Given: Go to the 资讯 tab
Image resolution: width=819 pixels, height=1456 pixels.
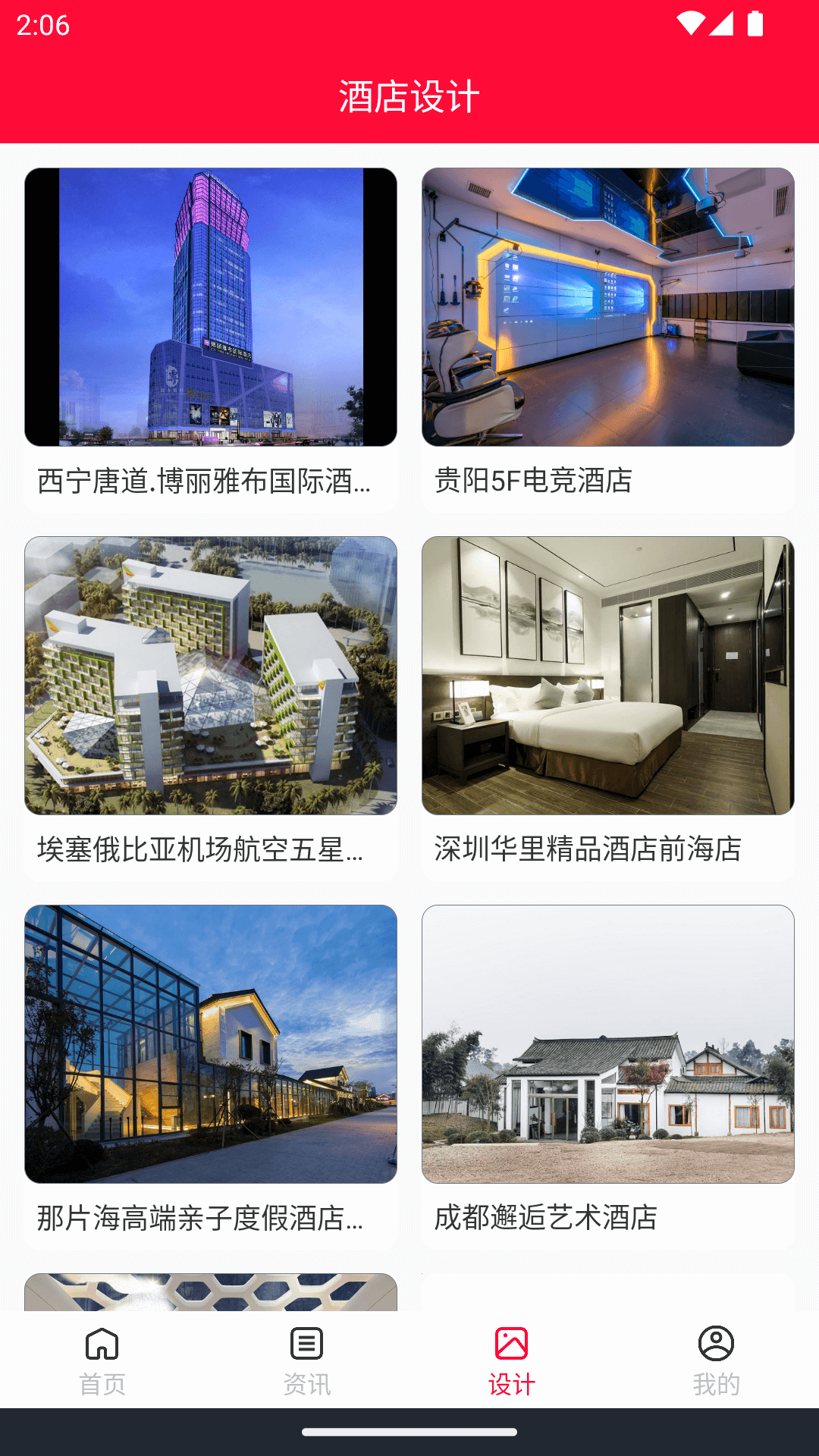Looking at the screenshot, I should click(x=307, y=1360).
